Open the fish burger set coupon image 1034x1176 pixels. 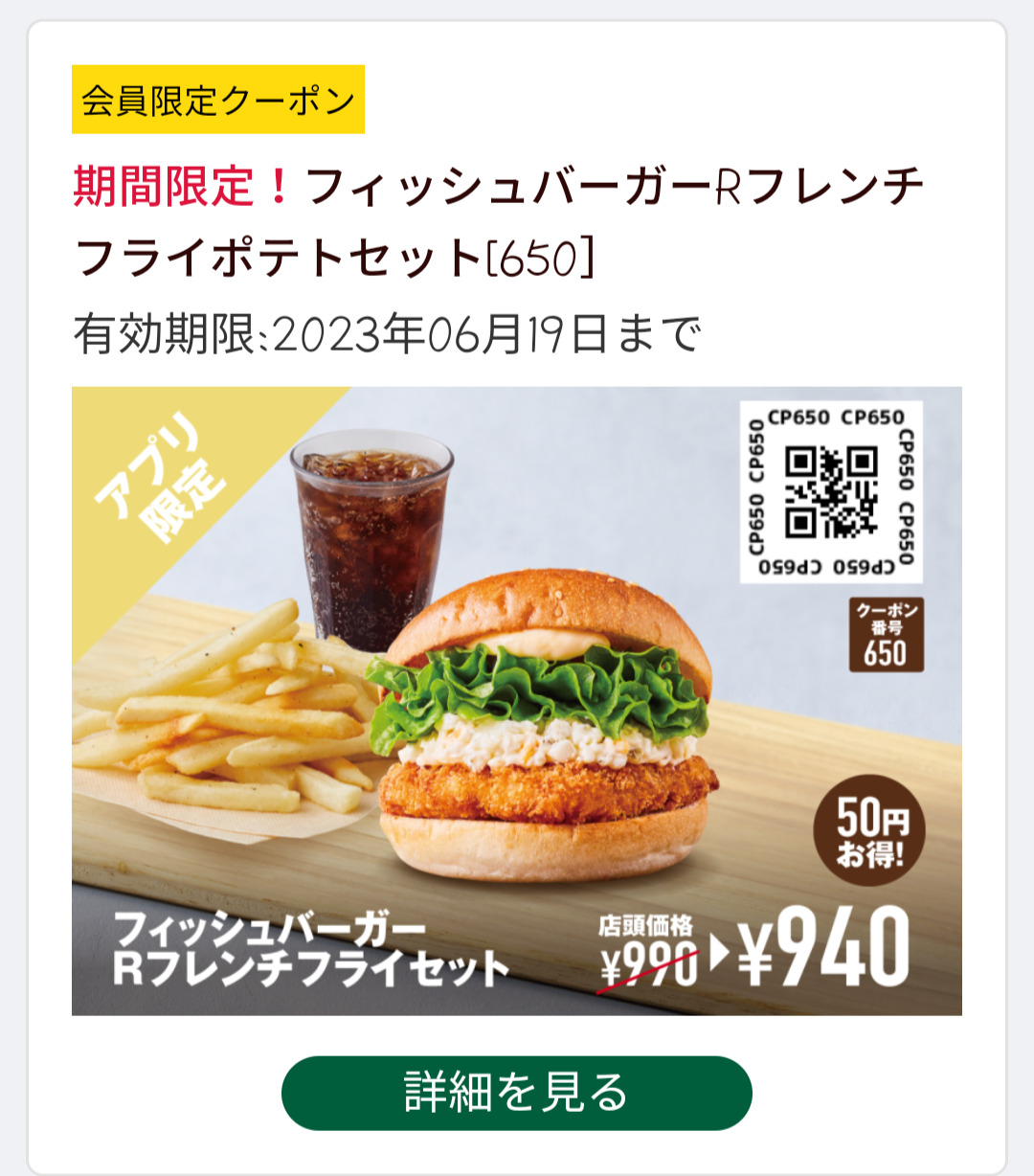pyautogui.click(x=516, y=700)
